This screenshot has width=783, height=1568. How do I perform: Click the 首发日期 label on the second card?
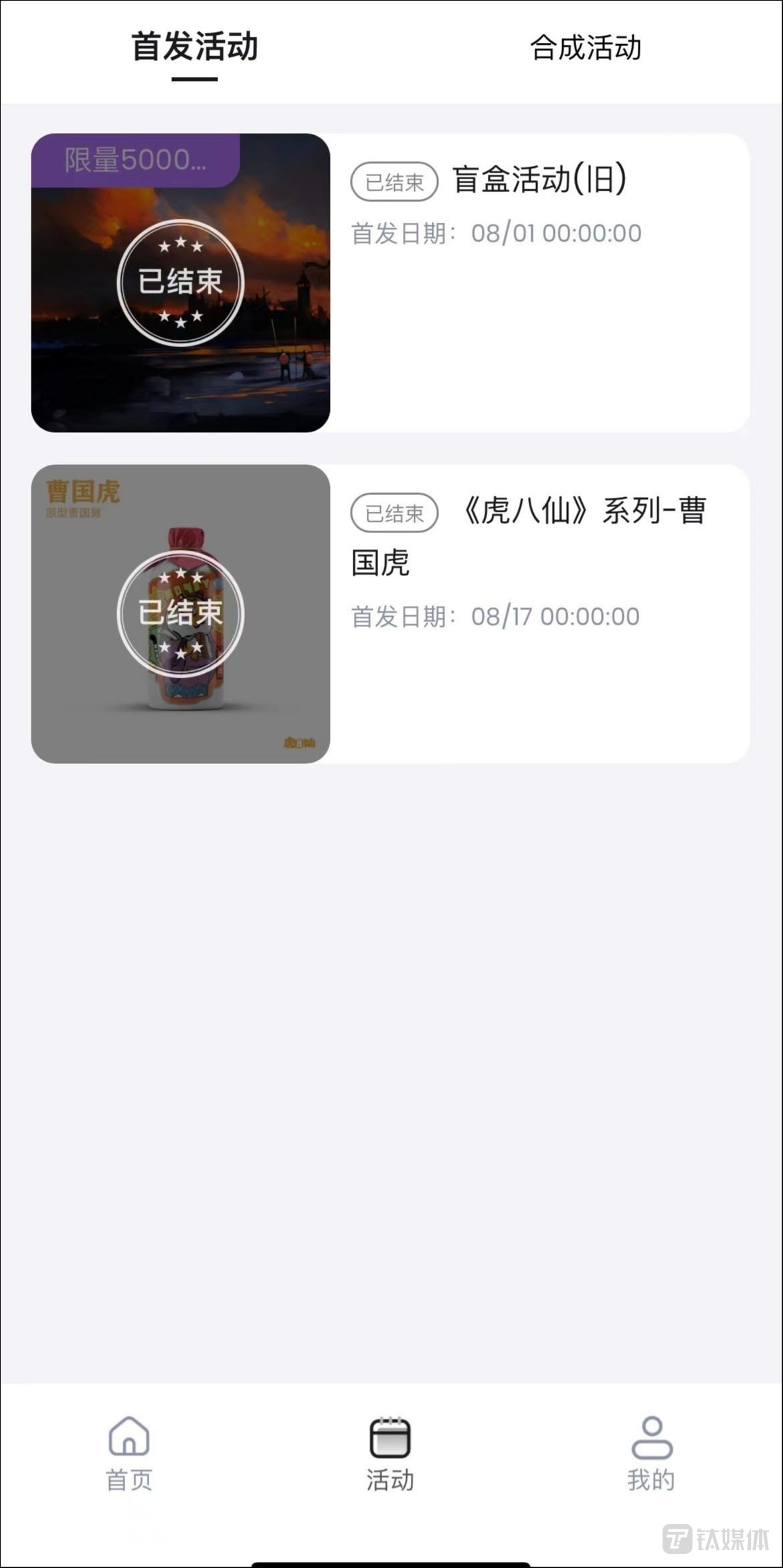pyautogui.click(x=402, y=616)
